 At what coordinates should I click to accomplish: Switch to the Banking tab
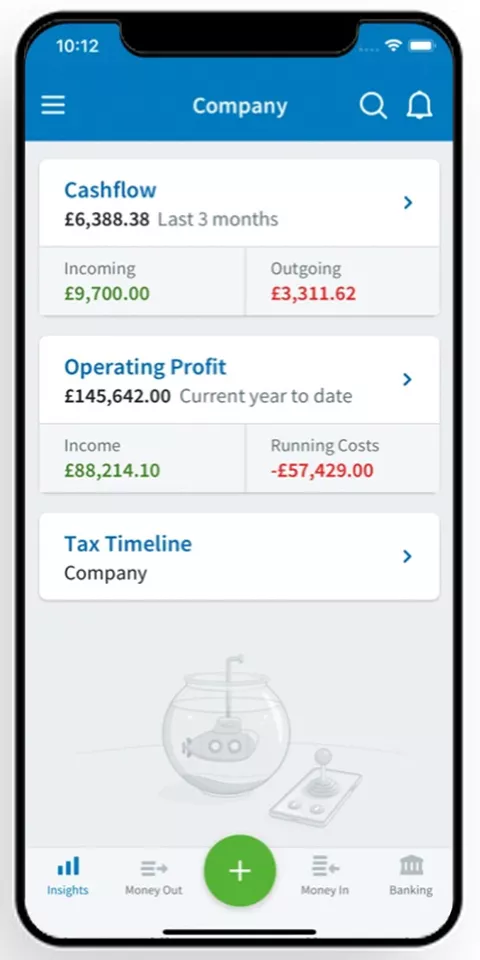click(x=411, y=876)
